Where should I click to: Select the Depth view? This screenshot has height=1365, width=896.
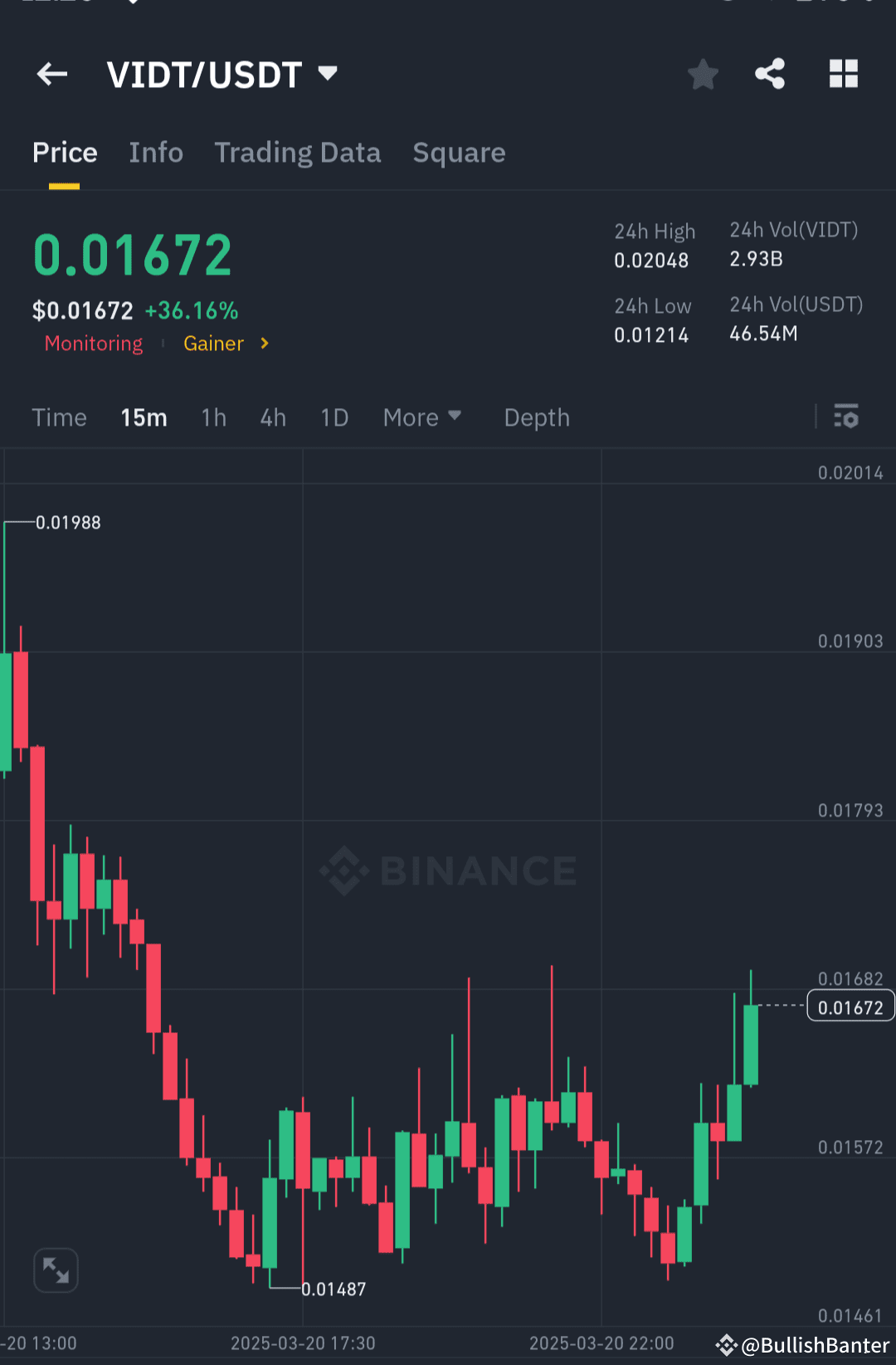click(x=536, y=417)
